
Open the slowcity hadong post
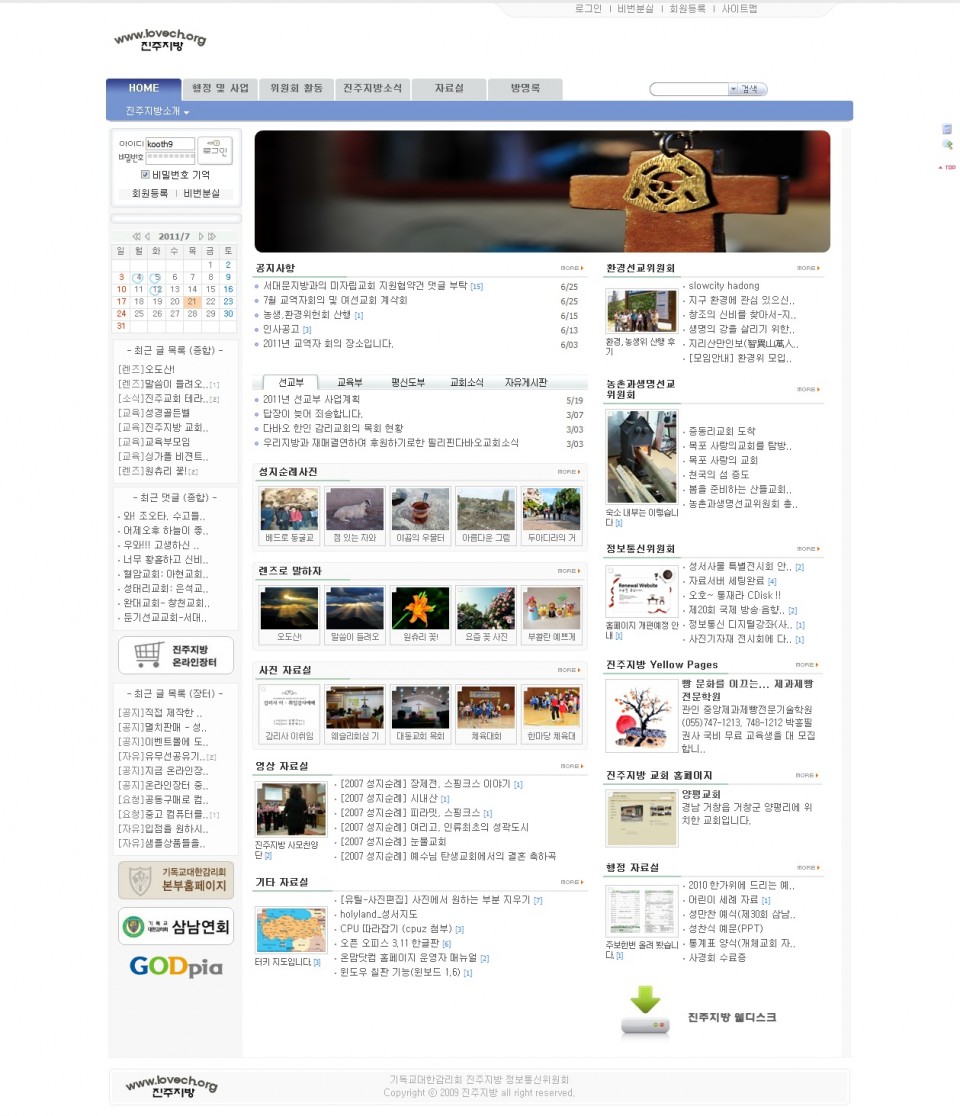point(723,286)
